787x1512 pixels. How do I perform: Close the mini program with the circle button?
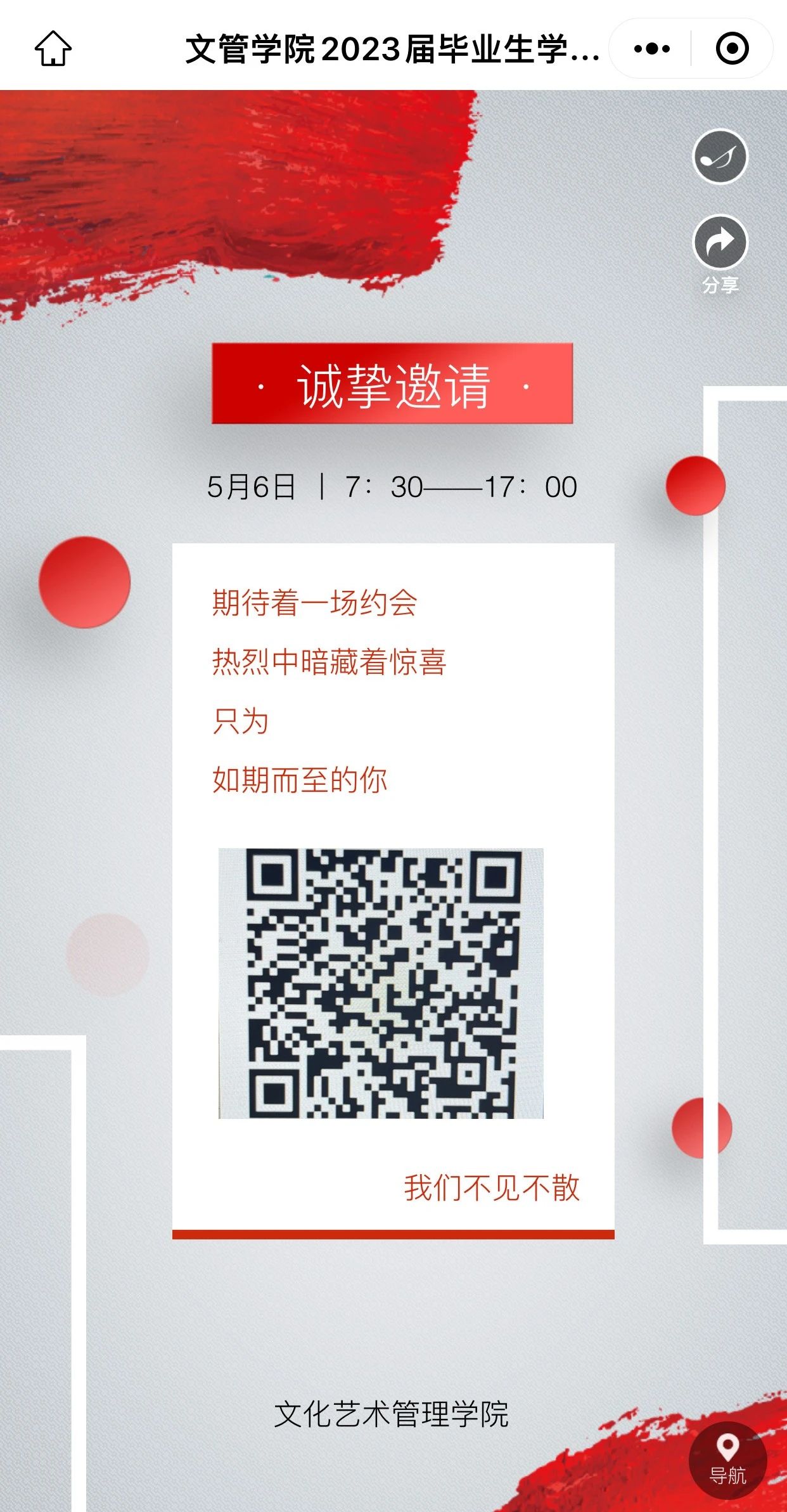[732, 49]
